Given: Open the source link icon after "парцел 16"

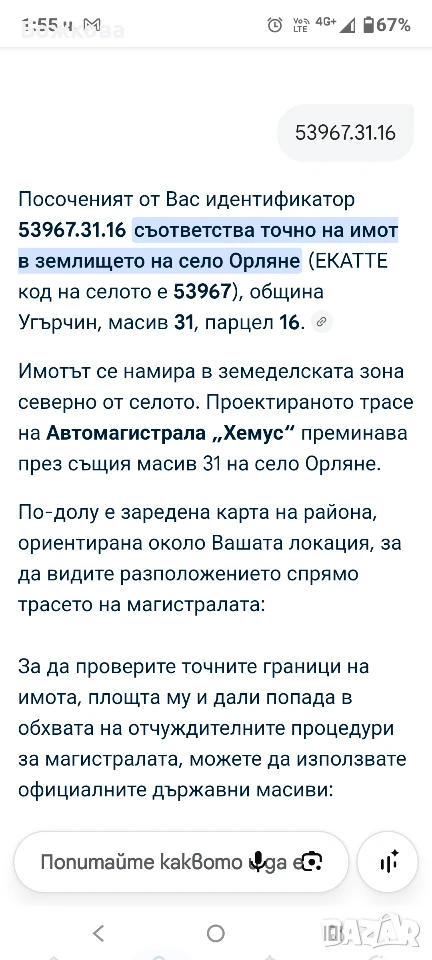Looking at the screenshot, I should pos(322,322).
